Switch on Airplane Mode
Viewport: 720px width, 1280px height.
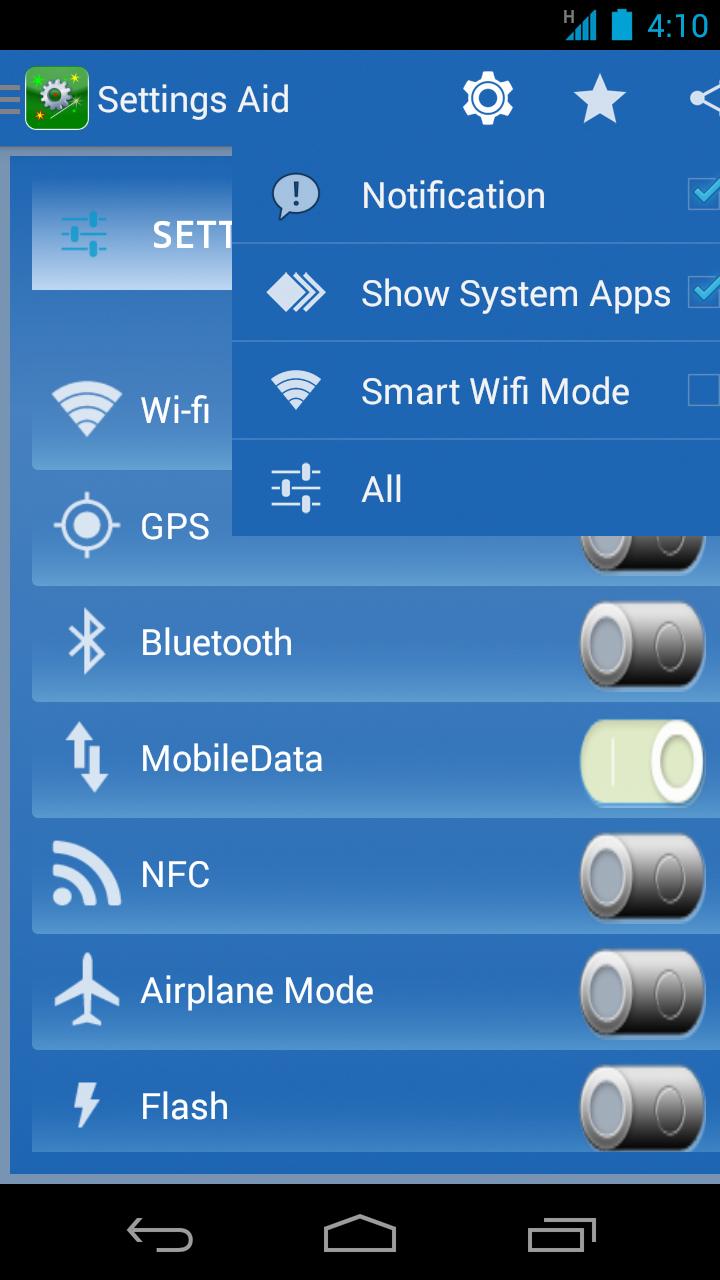642,991
